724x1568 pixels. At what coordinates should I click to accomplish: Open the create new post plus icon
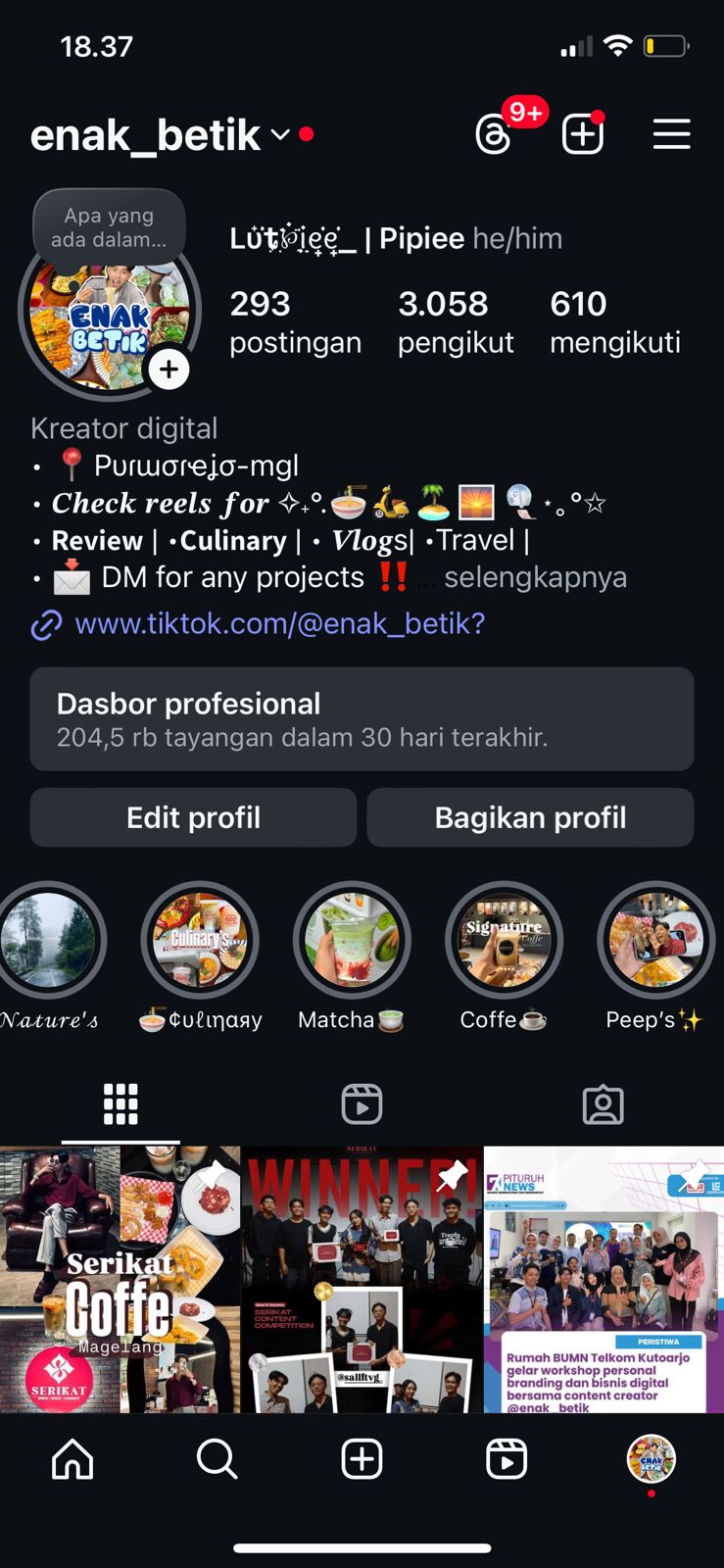(582, 134)
